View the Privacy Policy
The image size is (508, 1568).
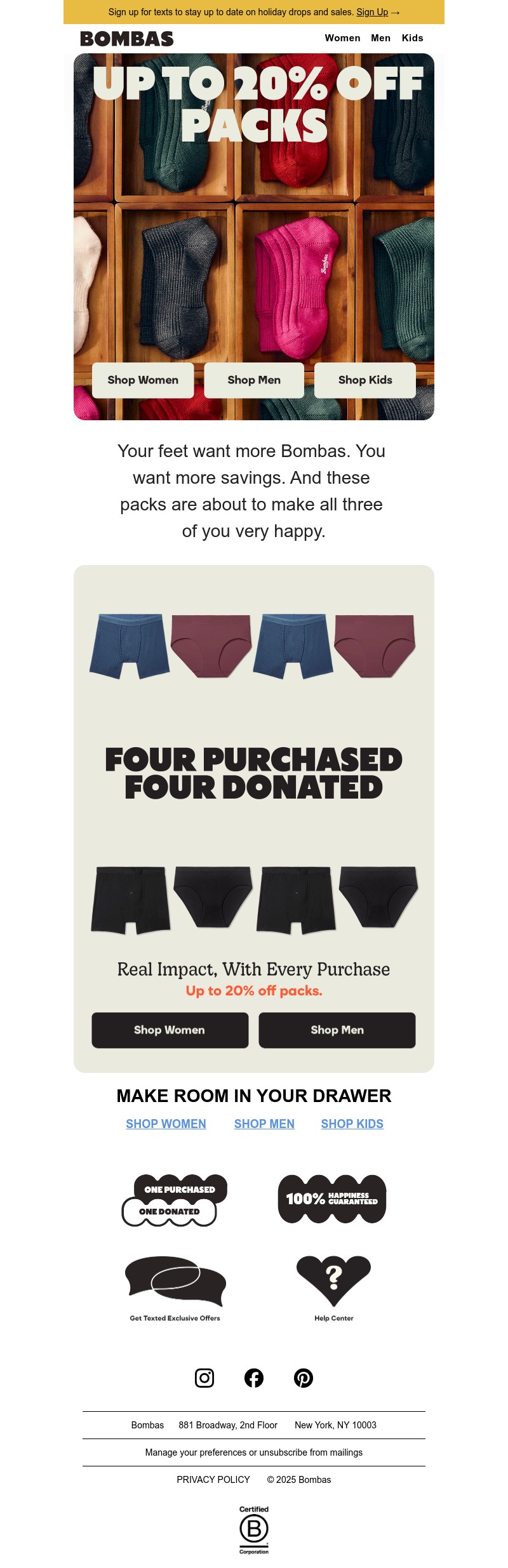(213, 1480)
